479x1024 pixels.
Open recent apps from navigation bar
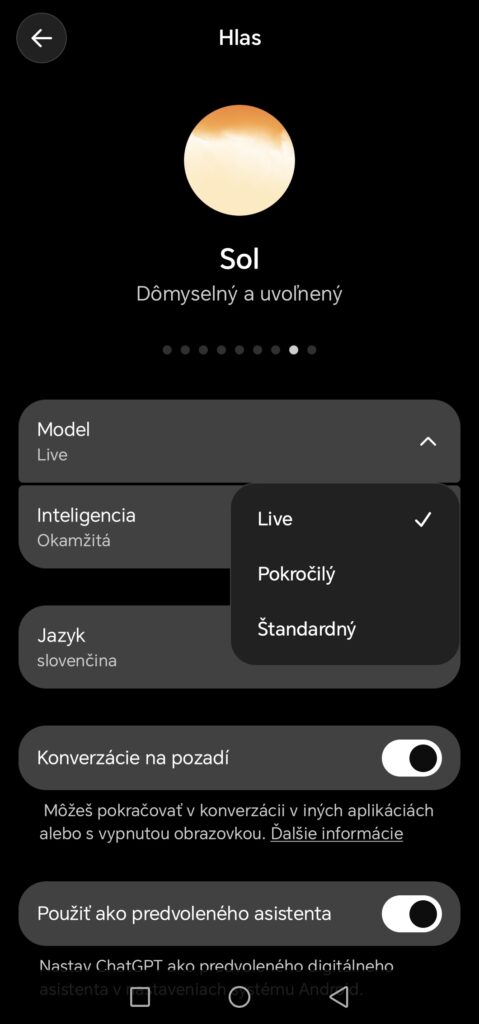tap(140, 997)
